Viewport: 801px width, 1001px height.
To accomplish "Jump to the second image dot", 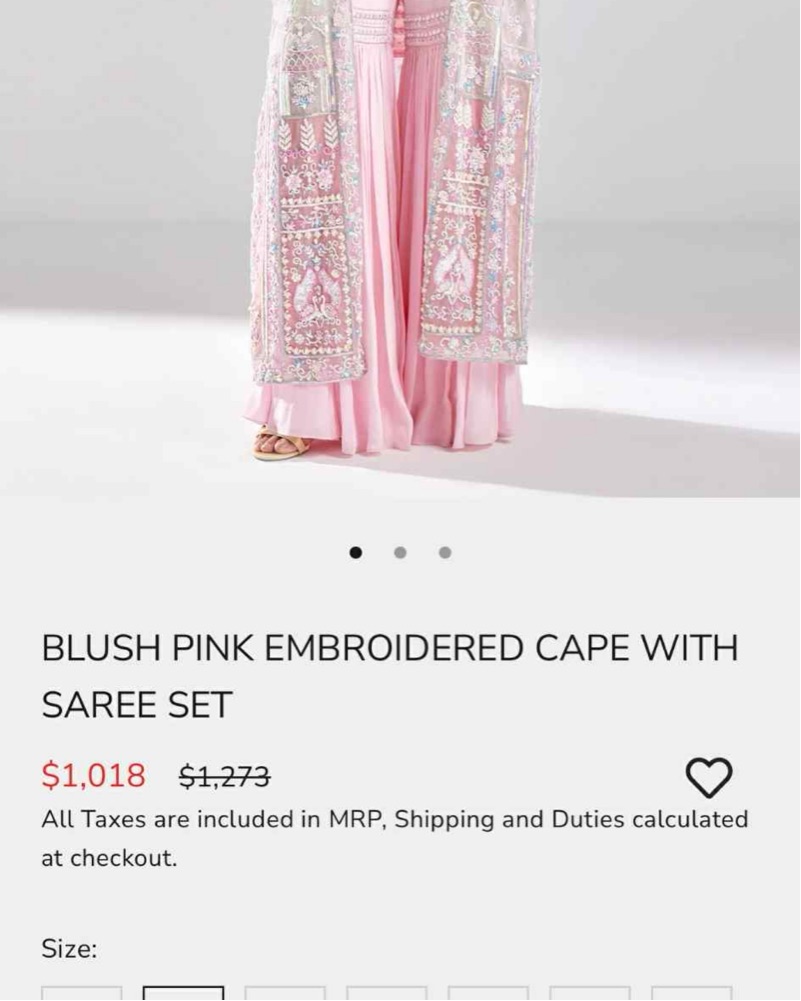I will coord(400,552).
